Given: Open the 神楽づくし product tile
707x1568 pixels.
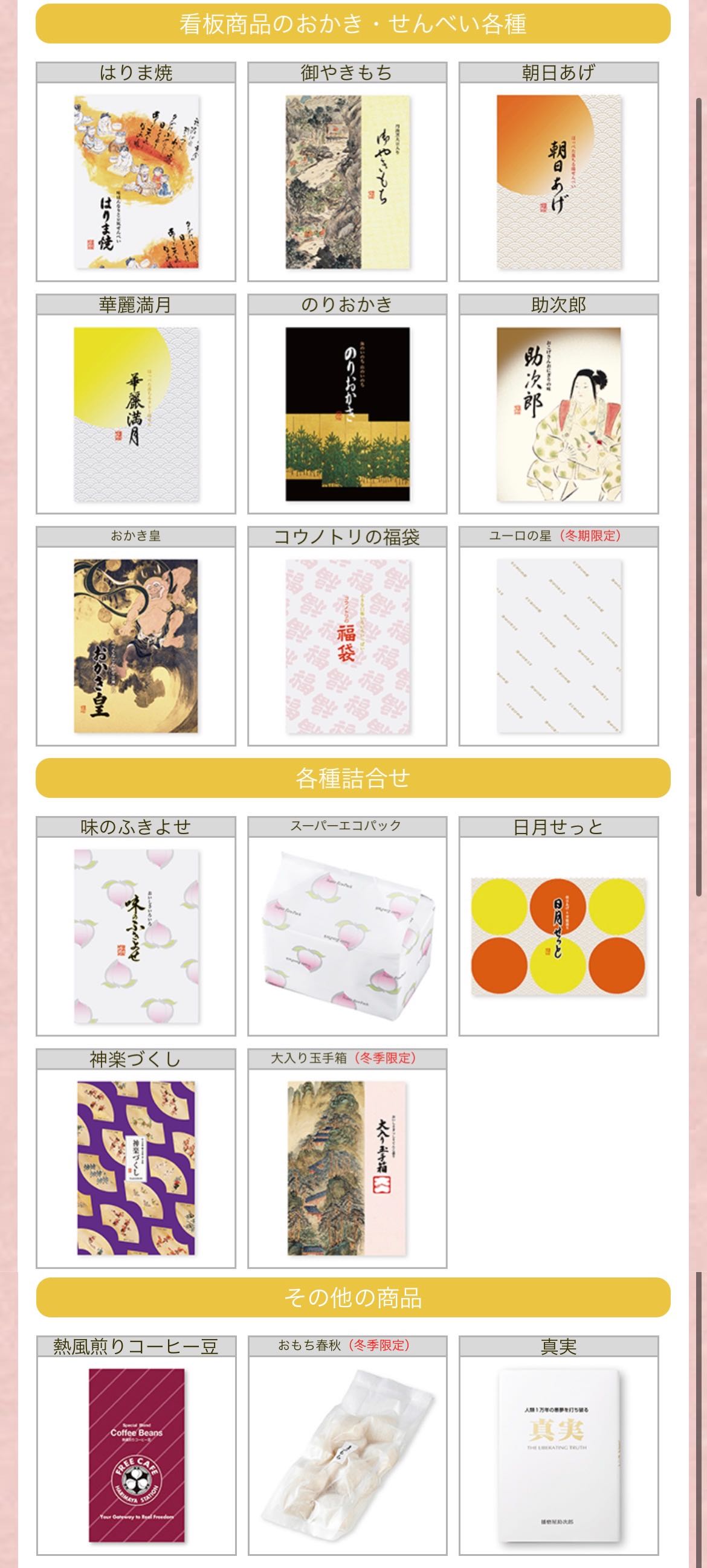Looking at the screenshot, I should coord(136,1168).
